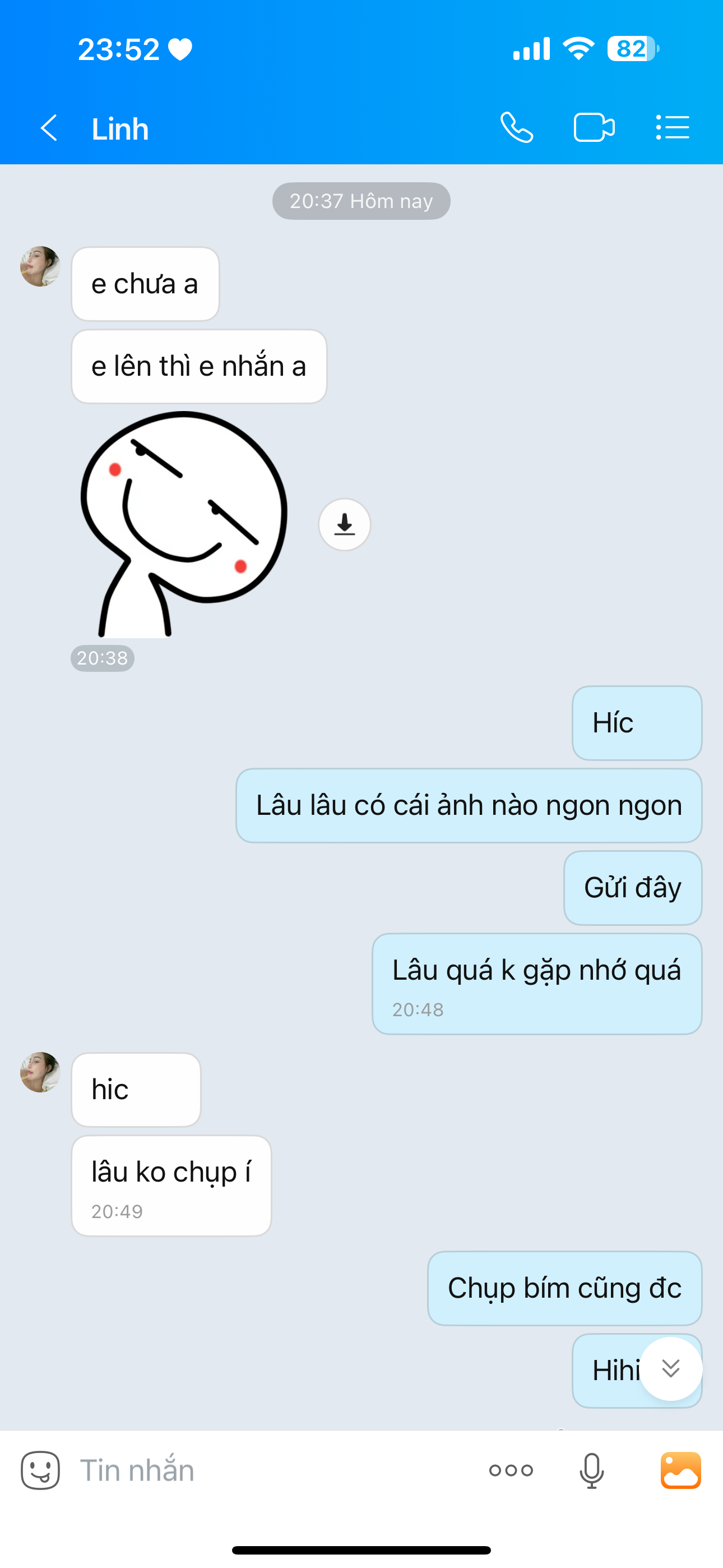Start a voice call with Linh
This screenshot has height=1568, width=723.
pyautogui.click(x=517, y=128)
